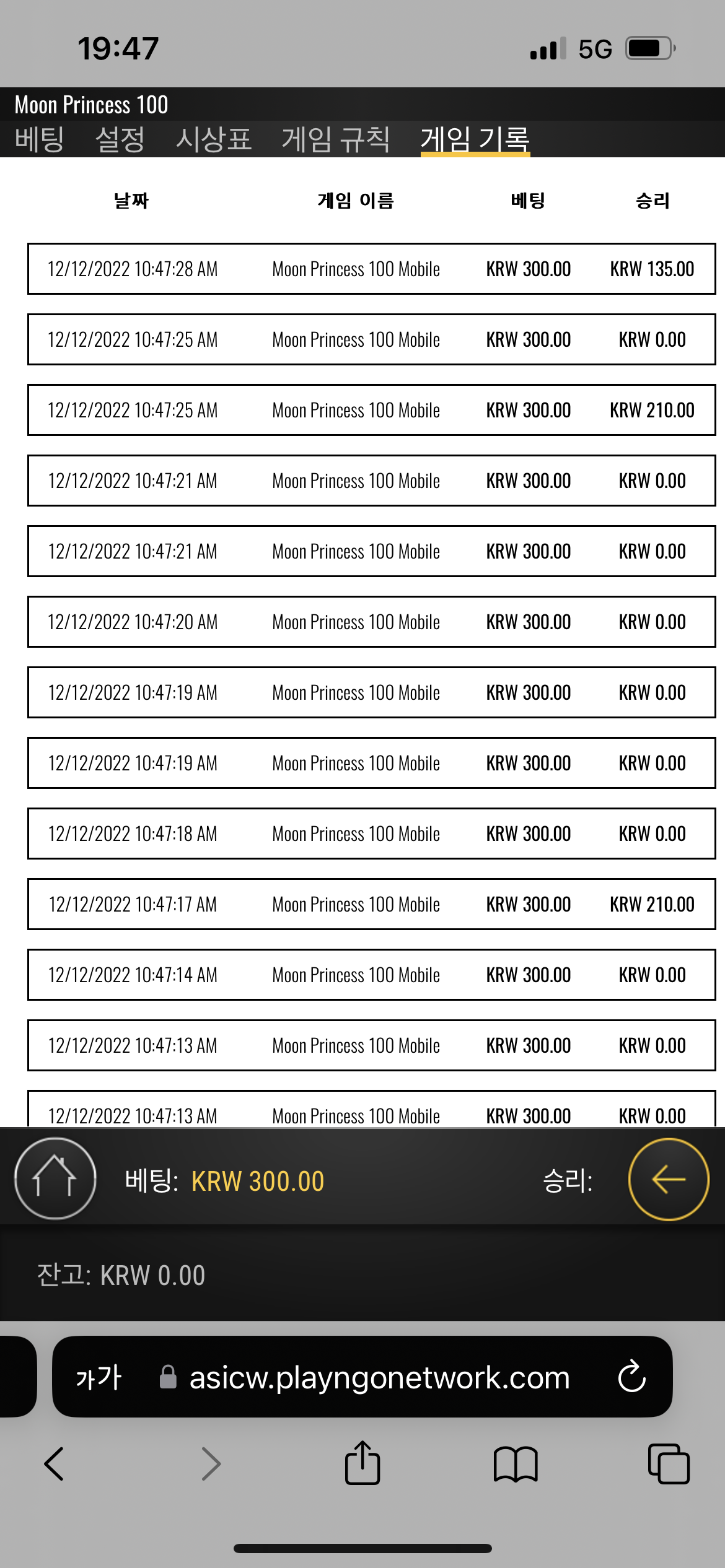Open Safari bookmarks
This screenshot has height=1568, width=725.
click(x=516, y=1464)
